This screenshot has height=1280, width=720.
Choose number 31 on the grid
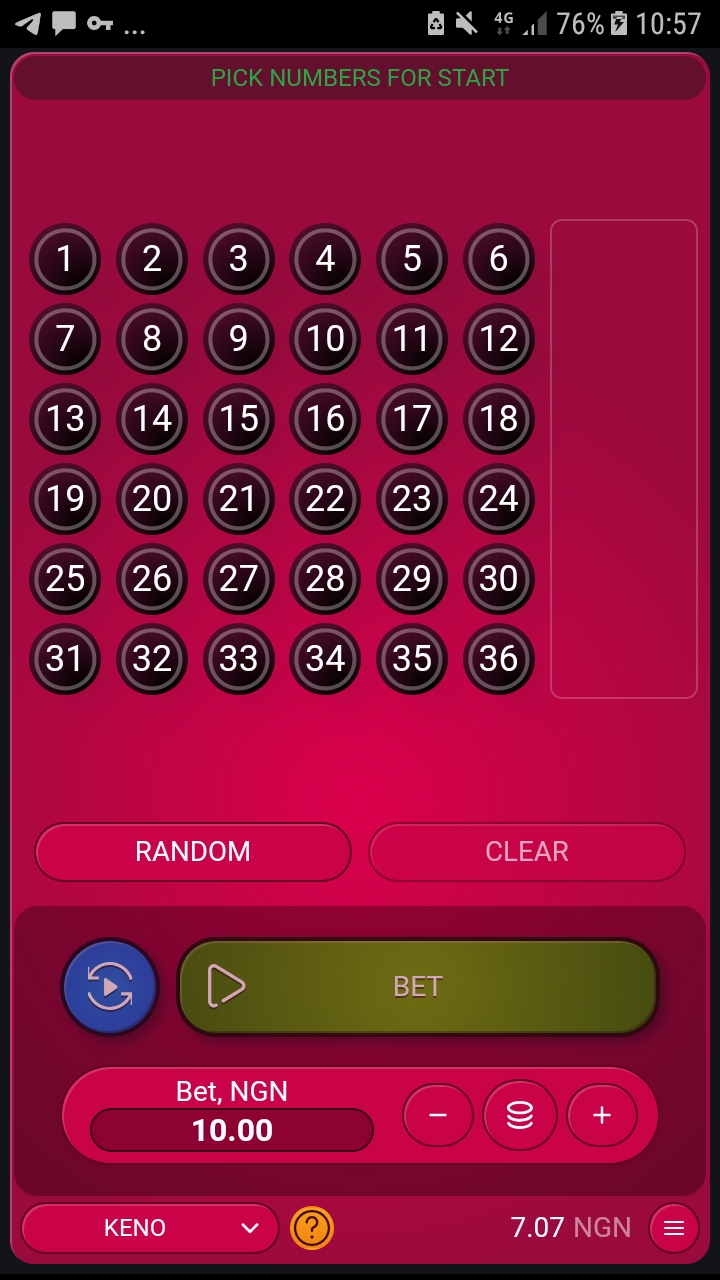pos(65,659)
